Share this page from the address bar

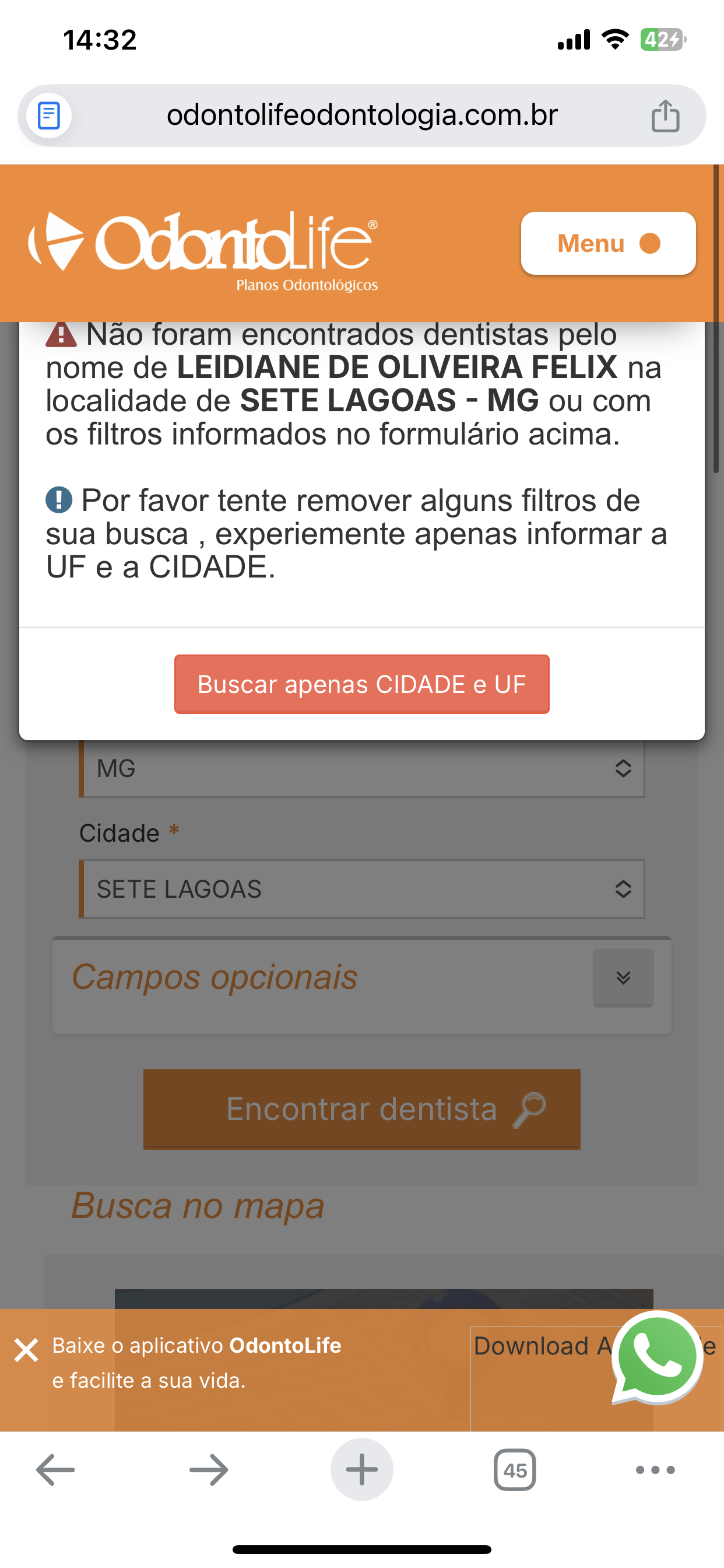665,116
